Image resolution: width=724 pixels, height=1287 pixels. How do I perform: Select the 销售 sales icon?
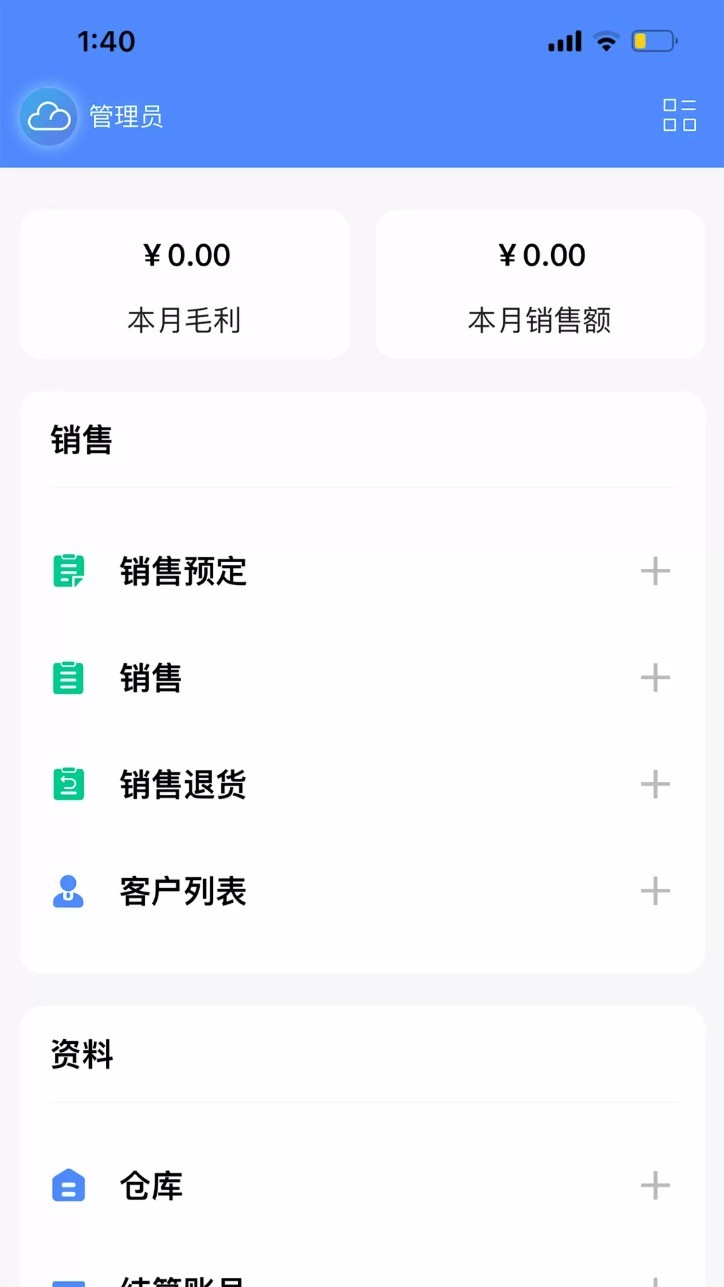pos(67,677)
